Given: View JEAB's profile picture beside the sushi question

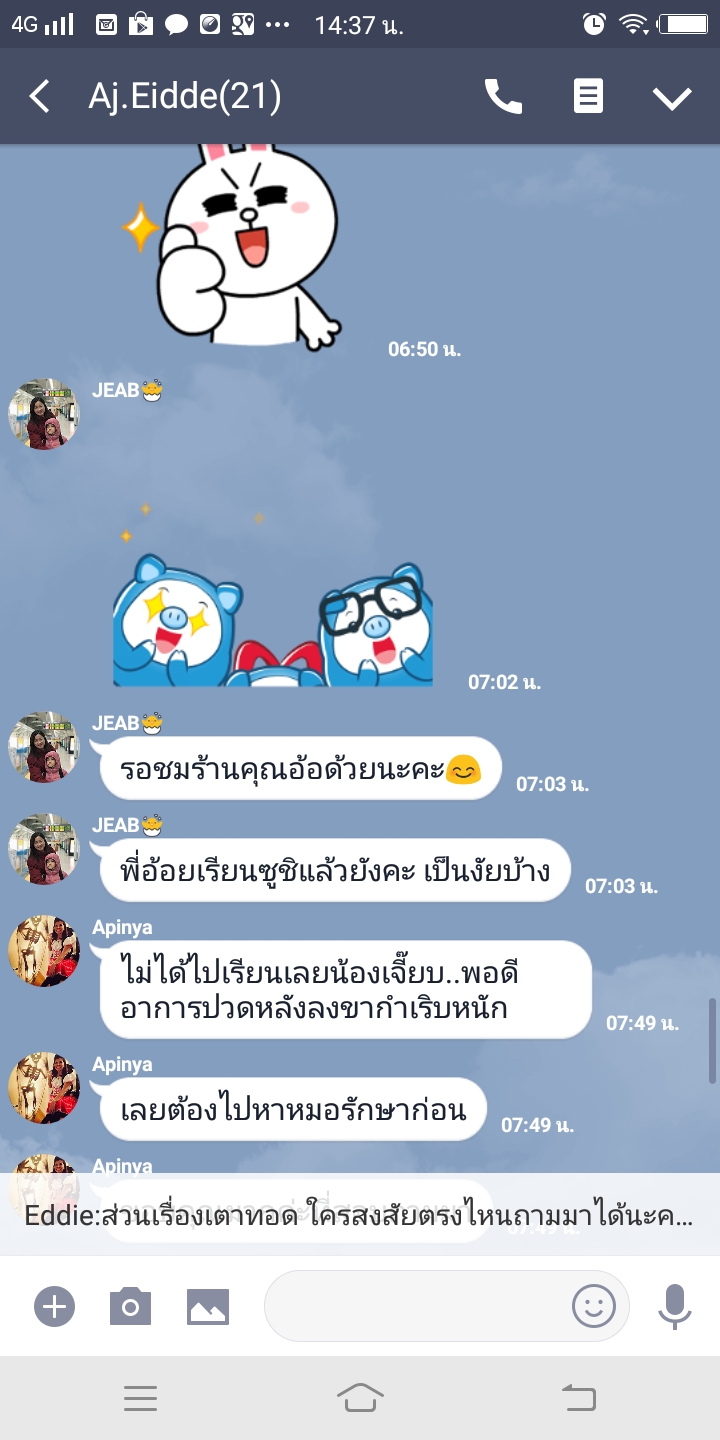Looking at the screenshot, I should [x=44, y=850].
